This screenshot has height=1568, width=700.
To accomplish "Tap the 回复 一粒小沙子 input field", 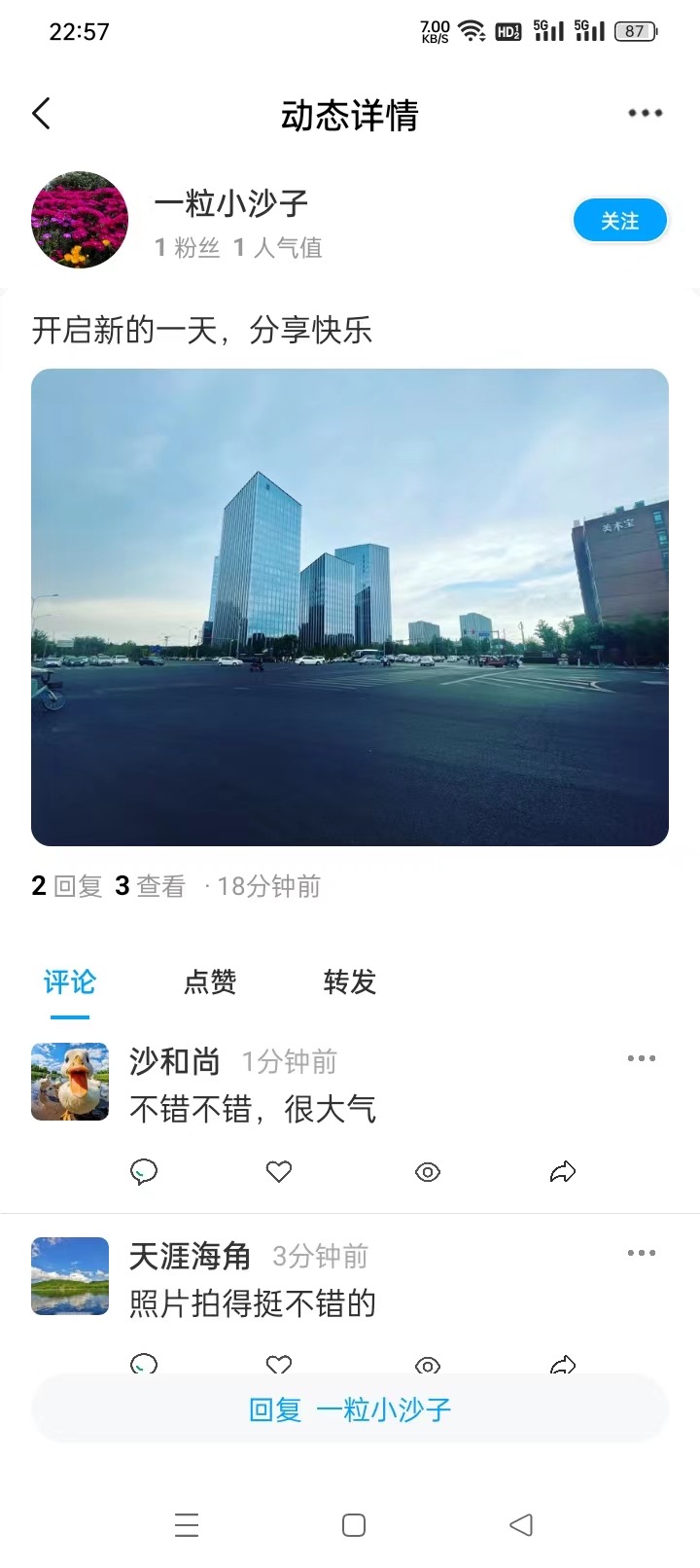I will click(x=350, y=1408).
